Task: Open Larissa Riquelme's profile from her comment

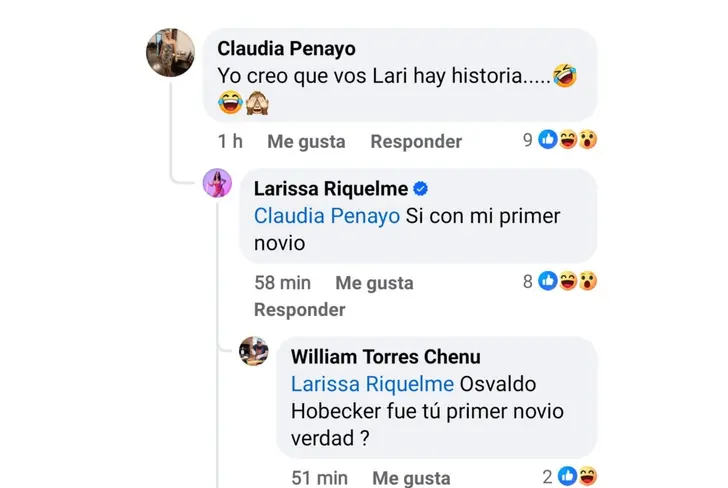Action: pyautogui.click(x=330, y=189)
